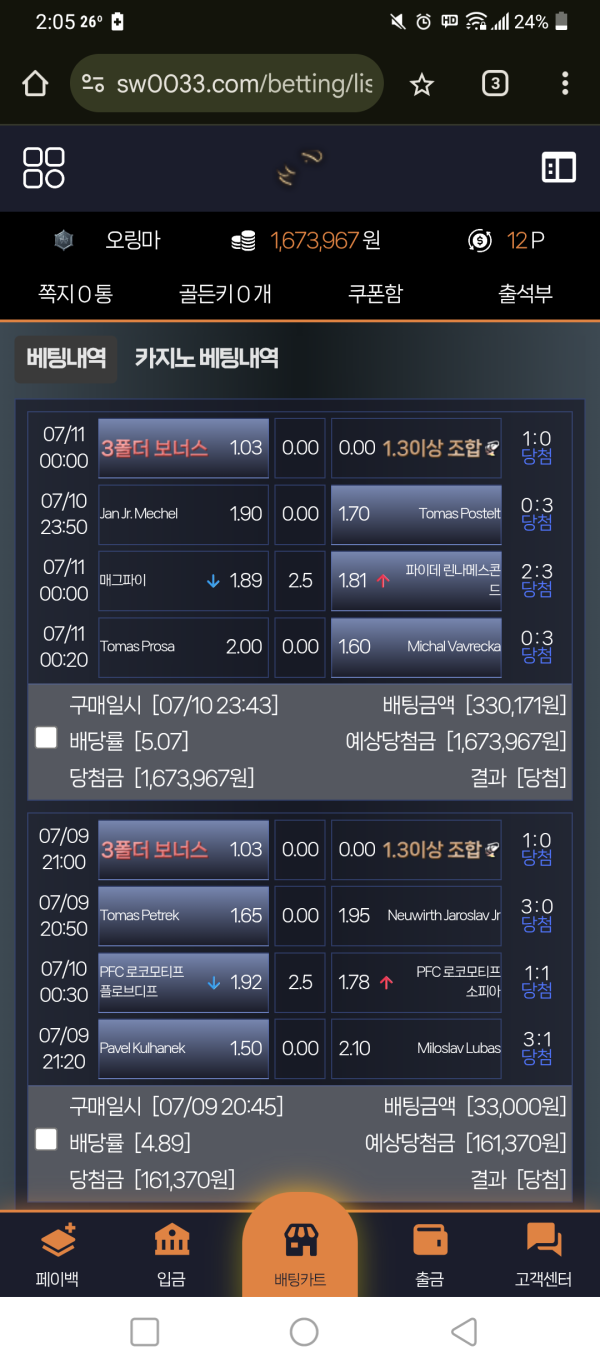
Task: Open 배팅카트 betting cart
Action: pyautogui.click(x=300, y=1253)
